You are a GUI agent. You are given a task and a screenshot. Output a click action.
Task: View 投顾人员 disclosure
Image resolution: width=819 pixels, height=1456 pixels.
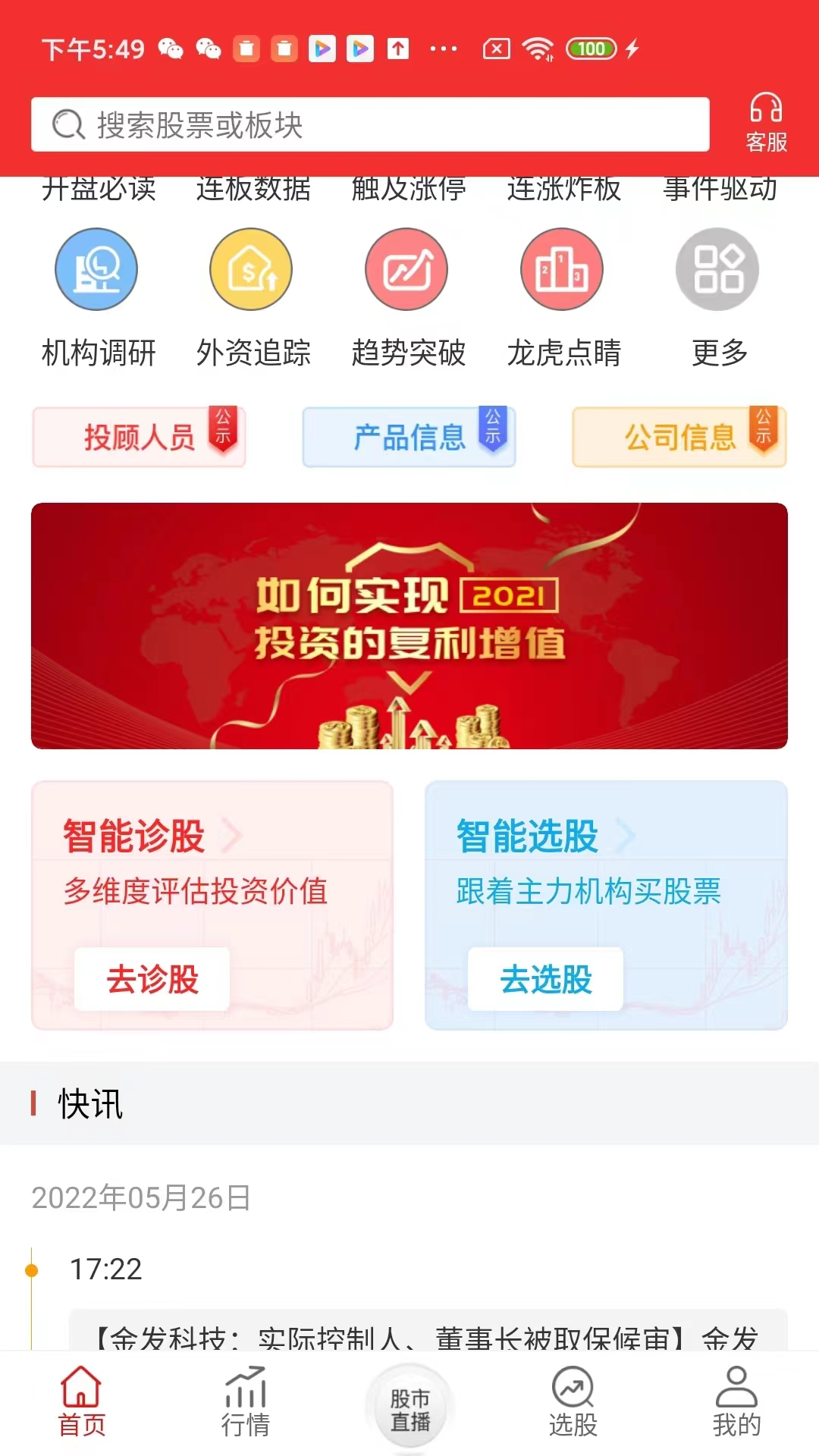(x=139, y=437)
